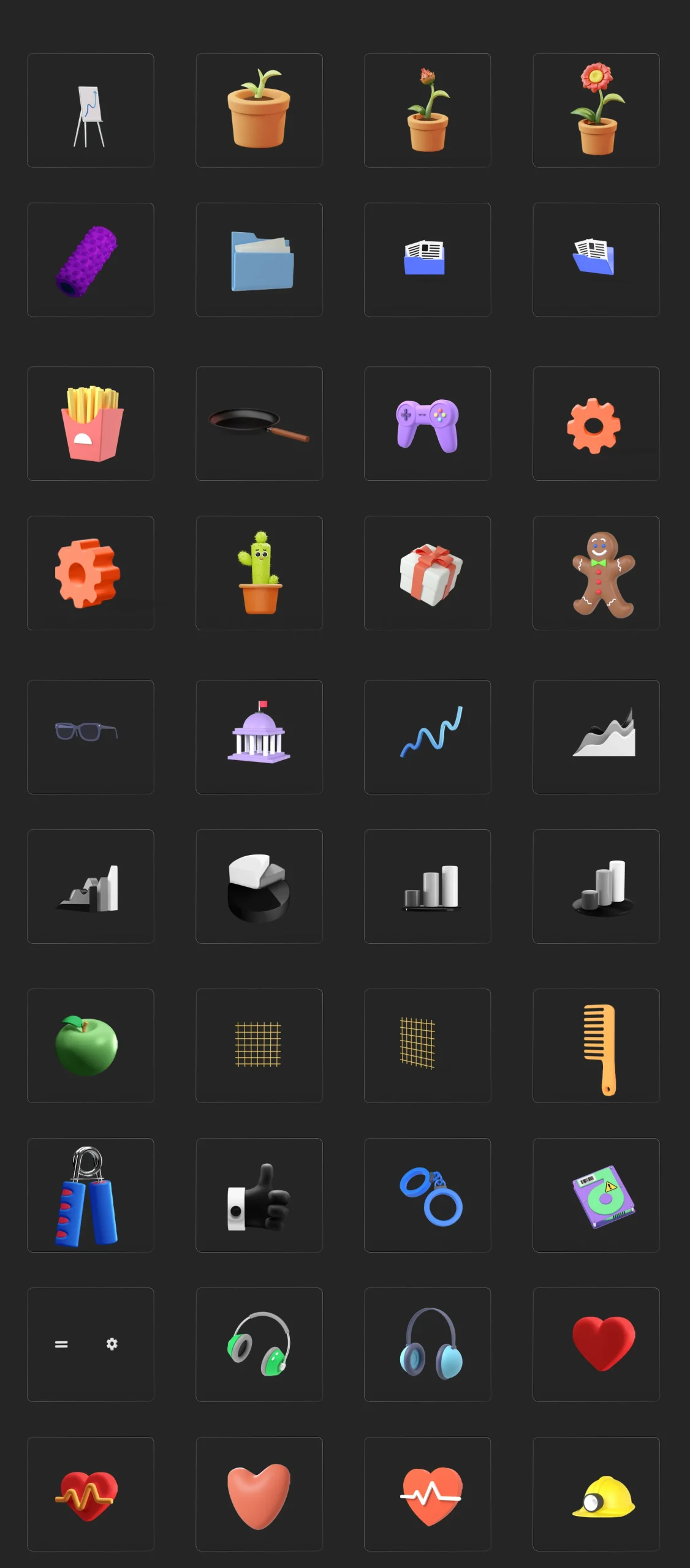Viewport: 690px width, 1568px height.
Task: Select the blue folder with papers tile
Action: (x=259, y=260)
